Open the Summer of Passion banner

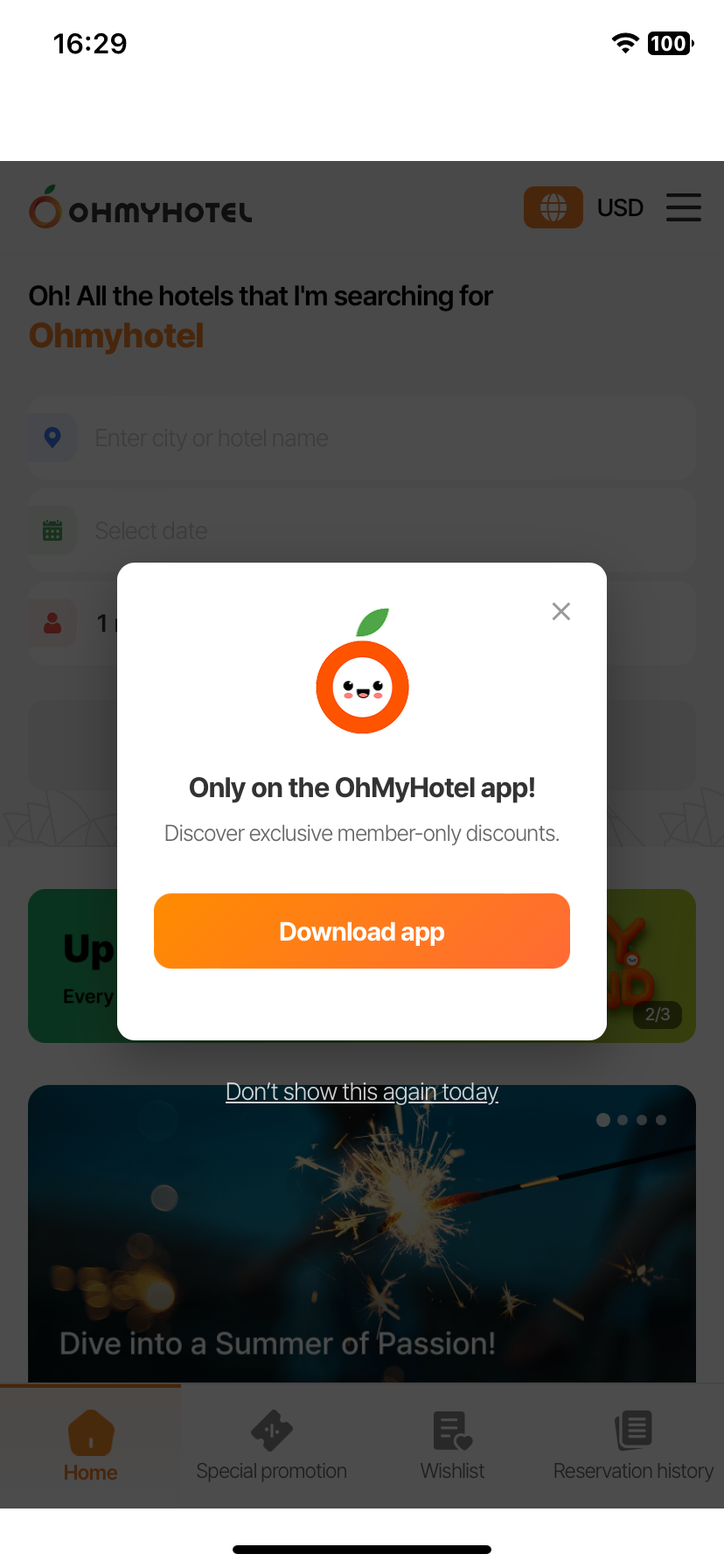(362, 1242)
